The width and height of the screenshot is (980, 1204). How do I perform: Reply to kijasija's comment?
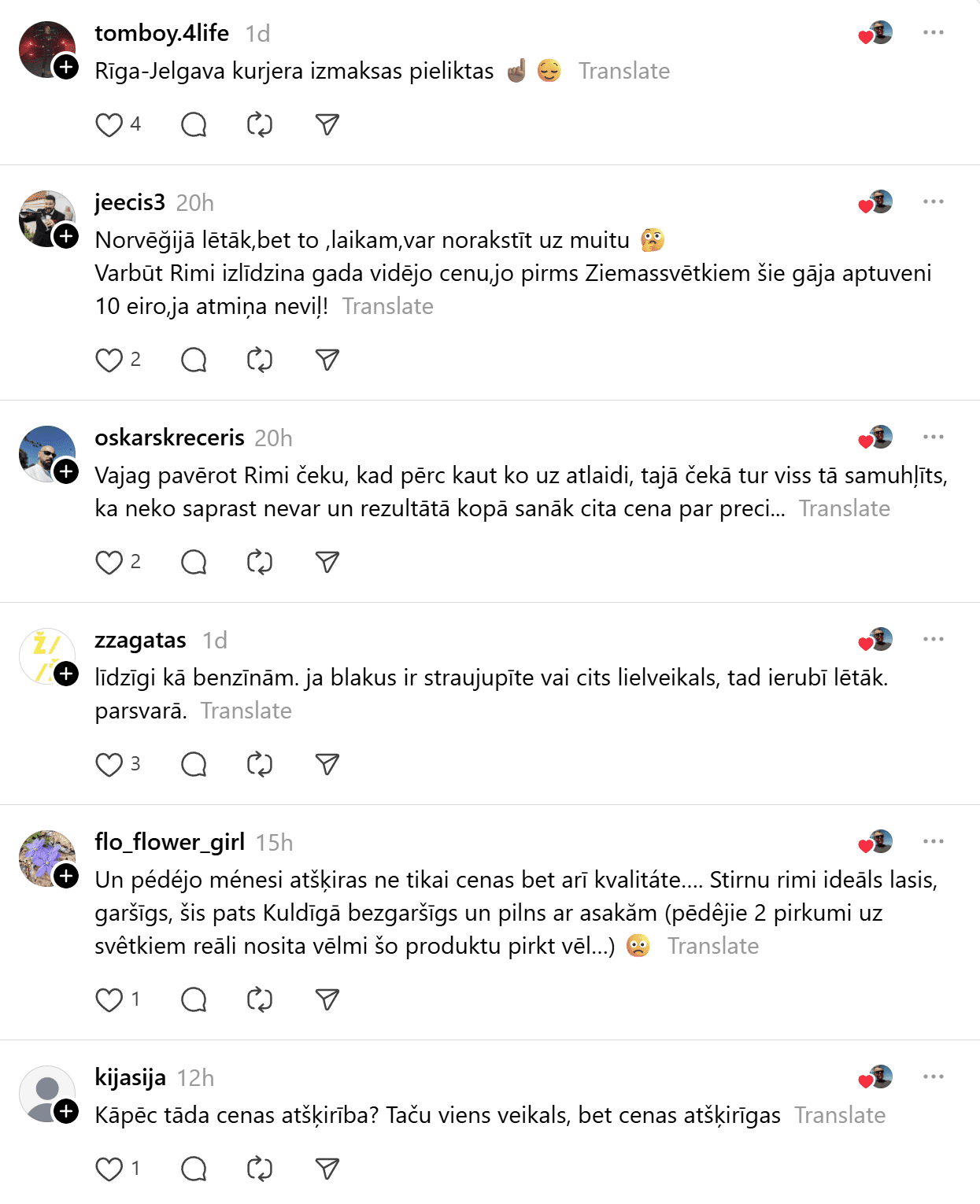pos(194,1169)
